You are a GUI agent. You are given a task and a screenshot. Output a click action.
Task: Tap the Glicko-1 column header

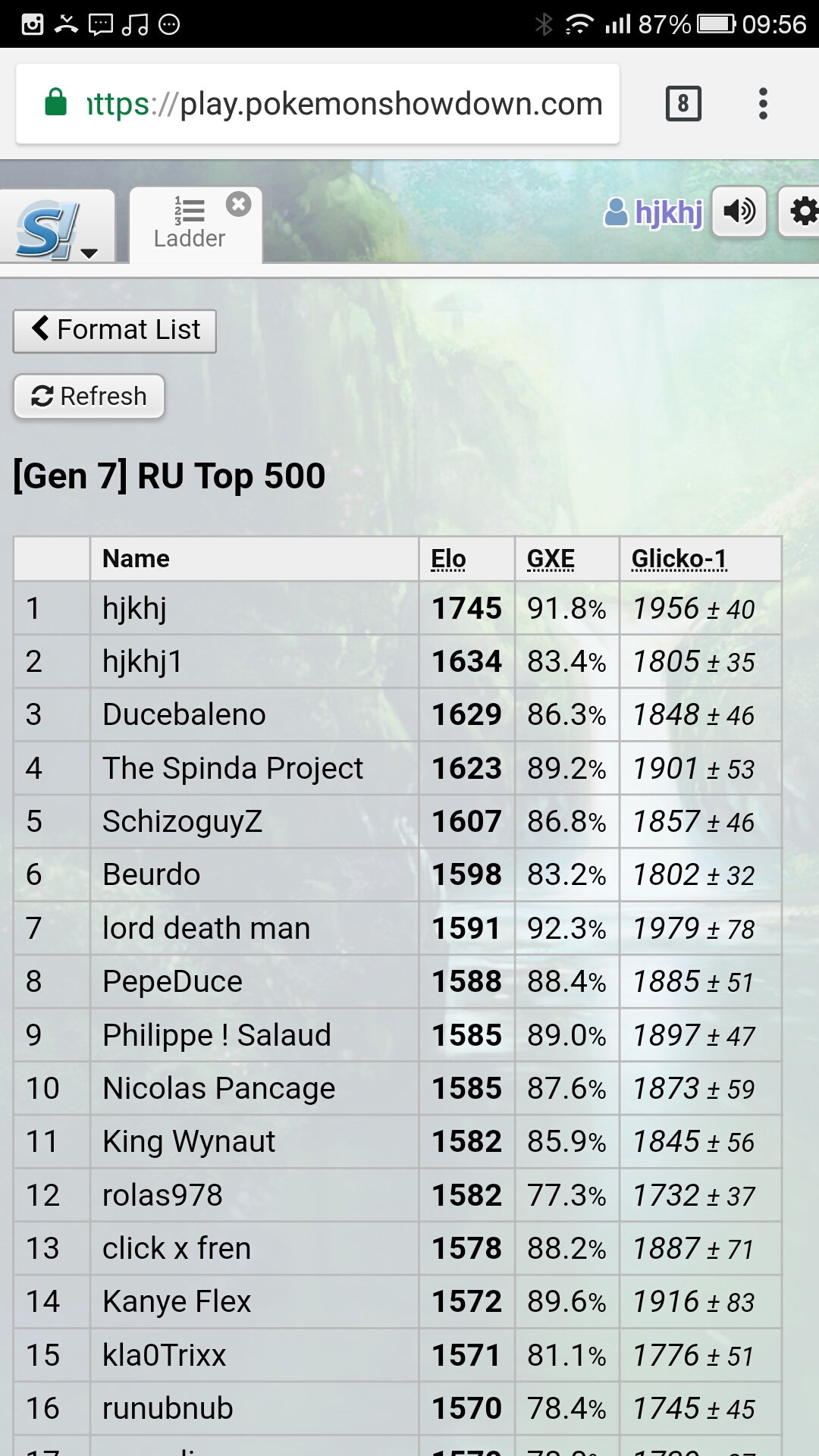tap(679, 559)
